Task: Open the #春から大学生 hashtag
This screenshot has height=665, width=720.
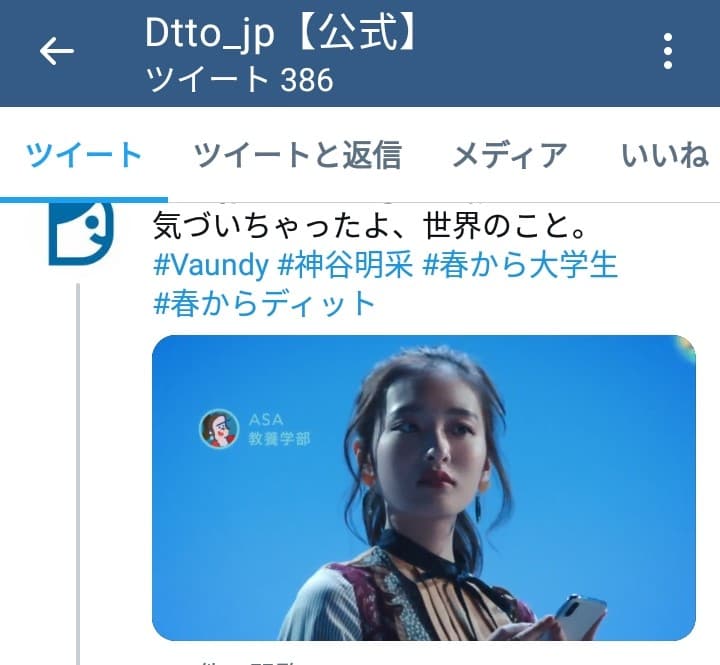Action: point(520,265)
